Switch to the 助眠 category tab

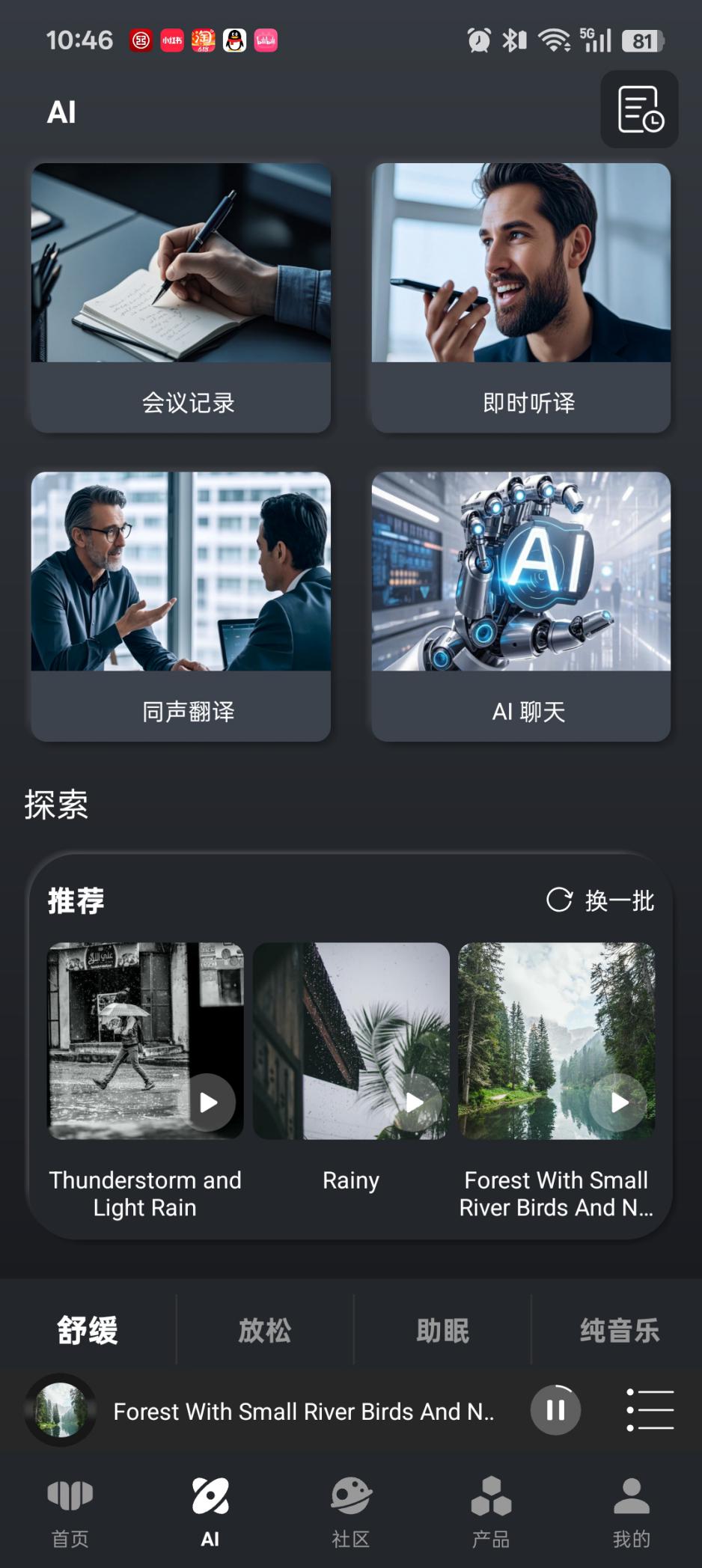click(x=442, y=1330)
